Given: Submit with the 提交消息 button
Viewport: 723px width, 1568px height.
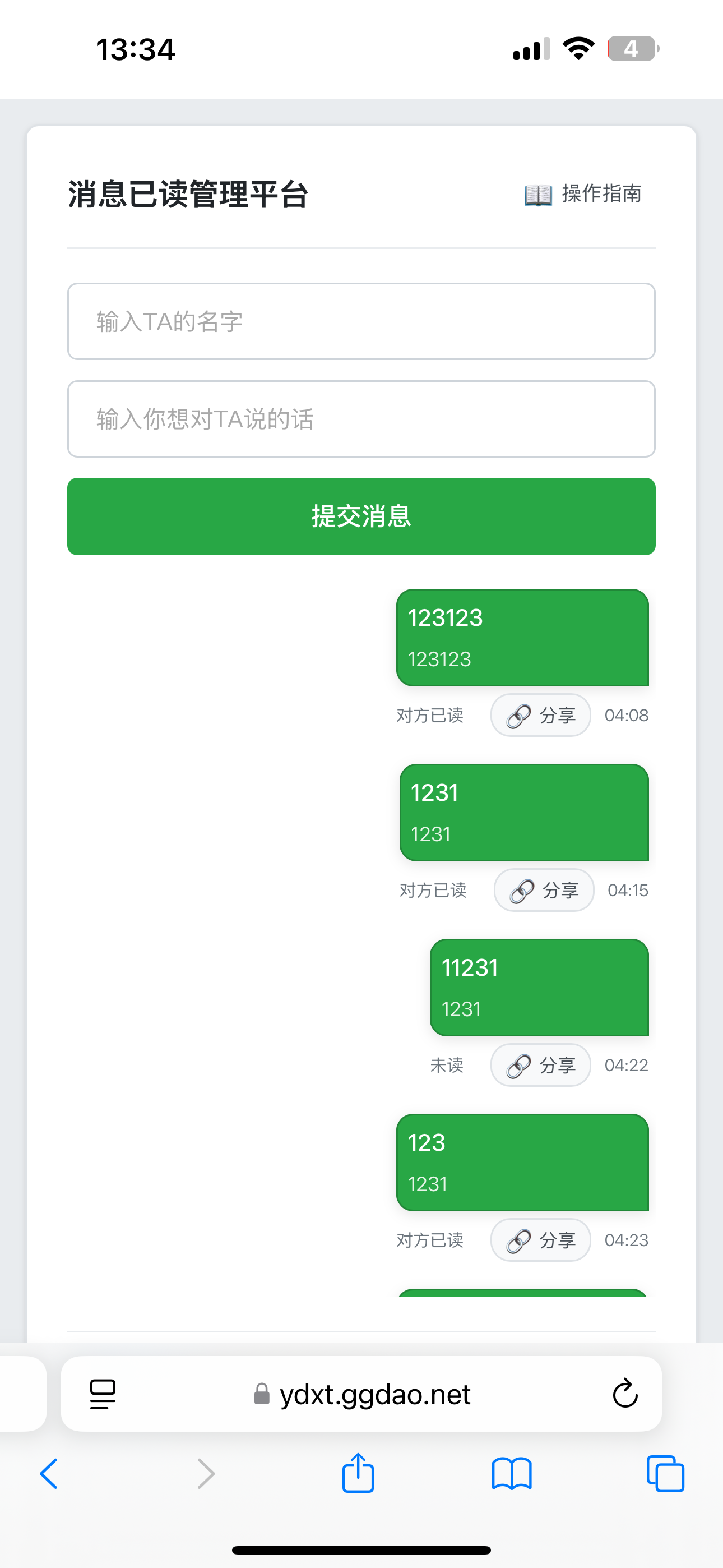Looking at the screenshot, I should (x=361, y=516).
